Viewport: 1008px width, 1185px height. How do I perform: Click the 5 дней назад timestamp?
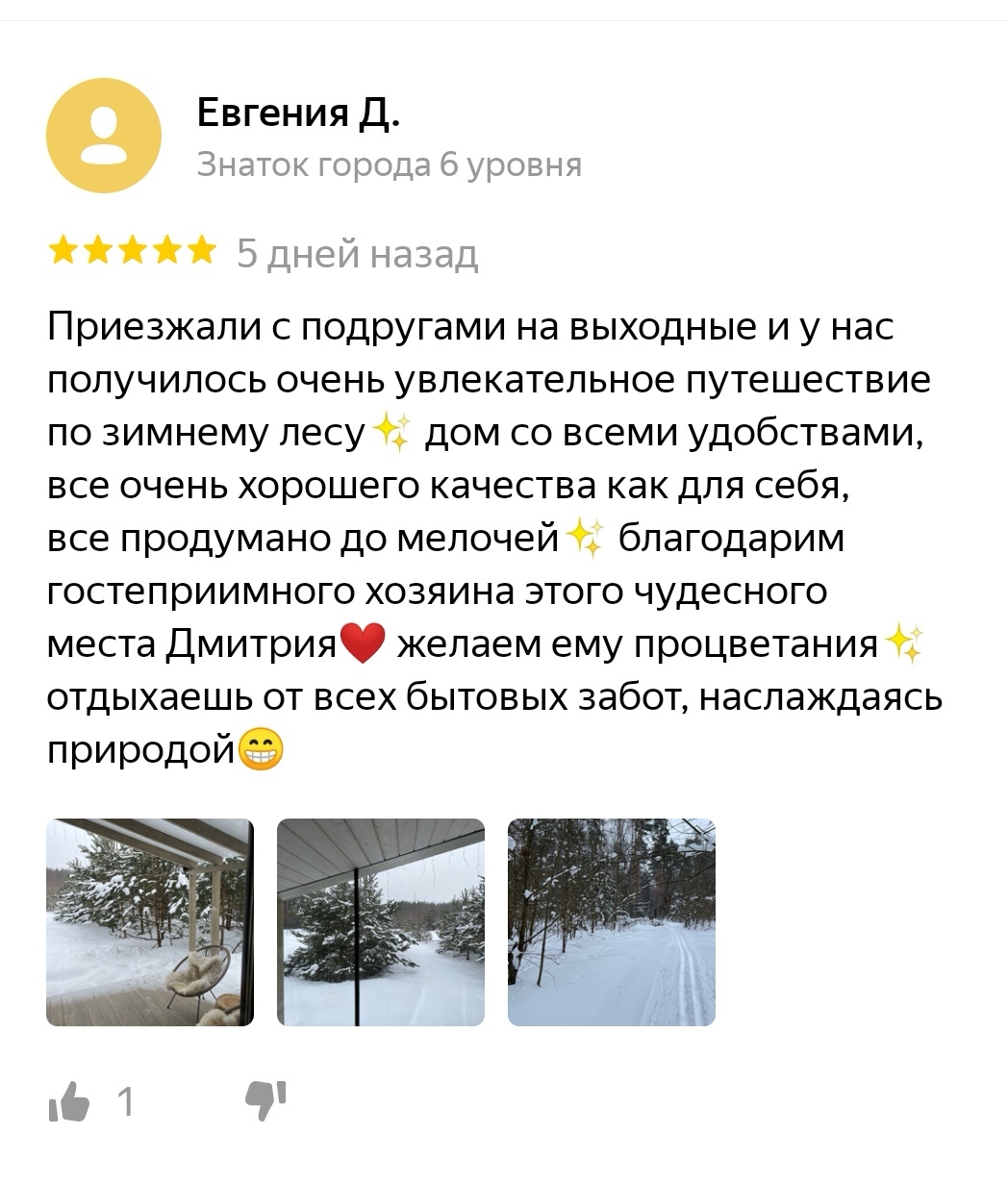pyautogui.click(x=357, y=254)
